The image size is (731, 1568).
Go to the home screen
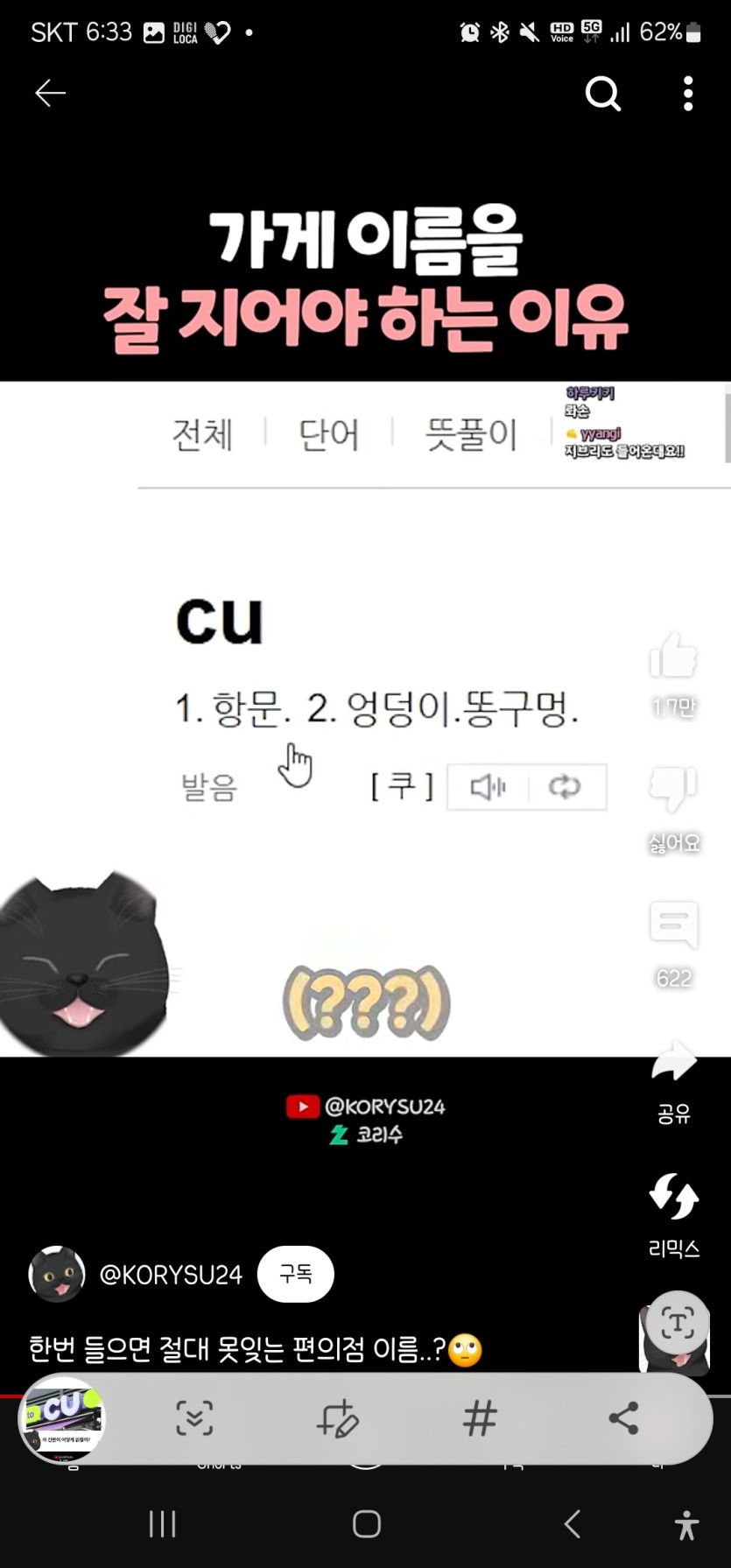tap(366, 1524)
